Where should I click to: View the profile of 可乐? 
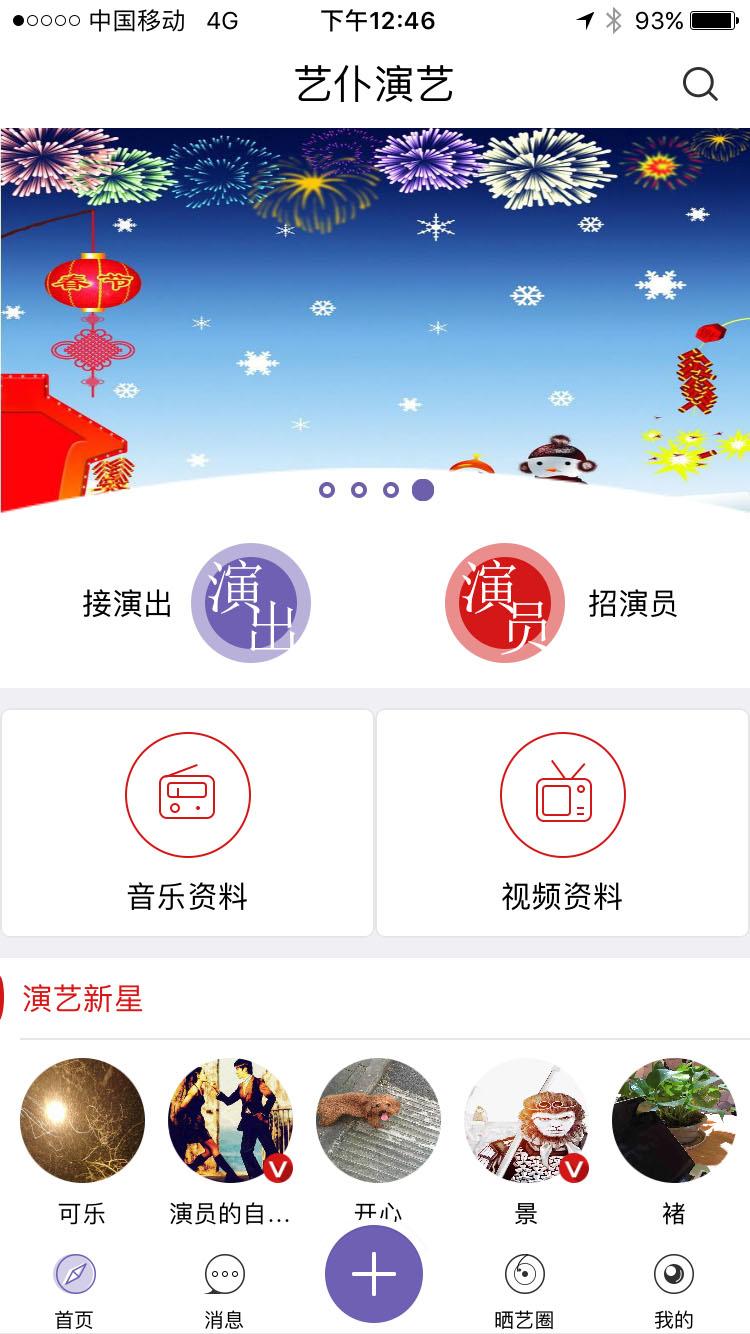(82, 1121)
